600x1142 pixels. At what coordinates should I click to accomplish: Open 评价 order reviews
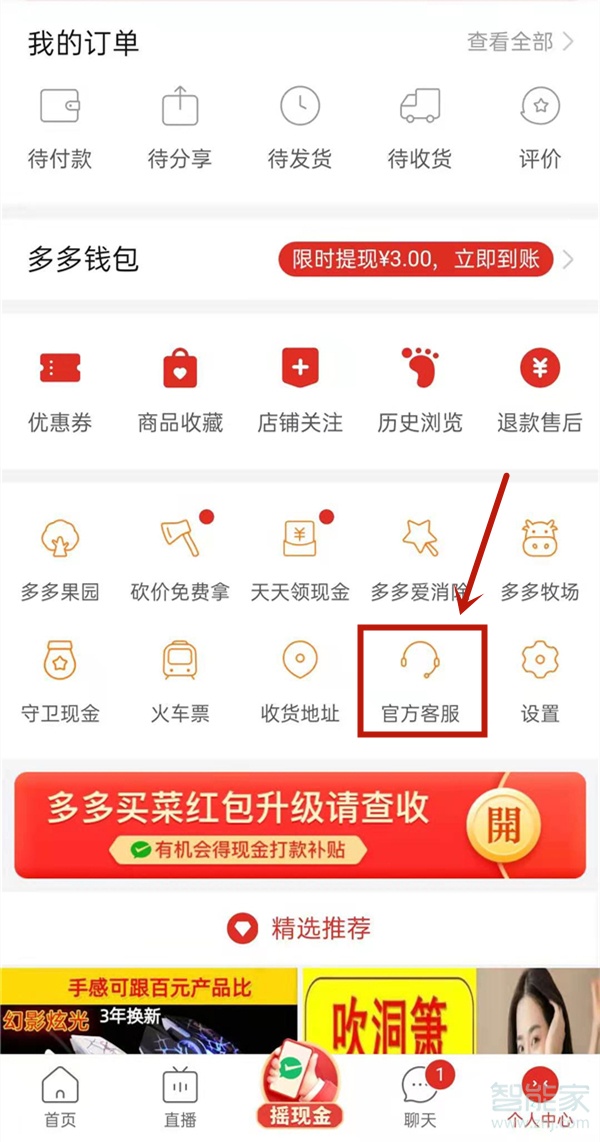540,128
